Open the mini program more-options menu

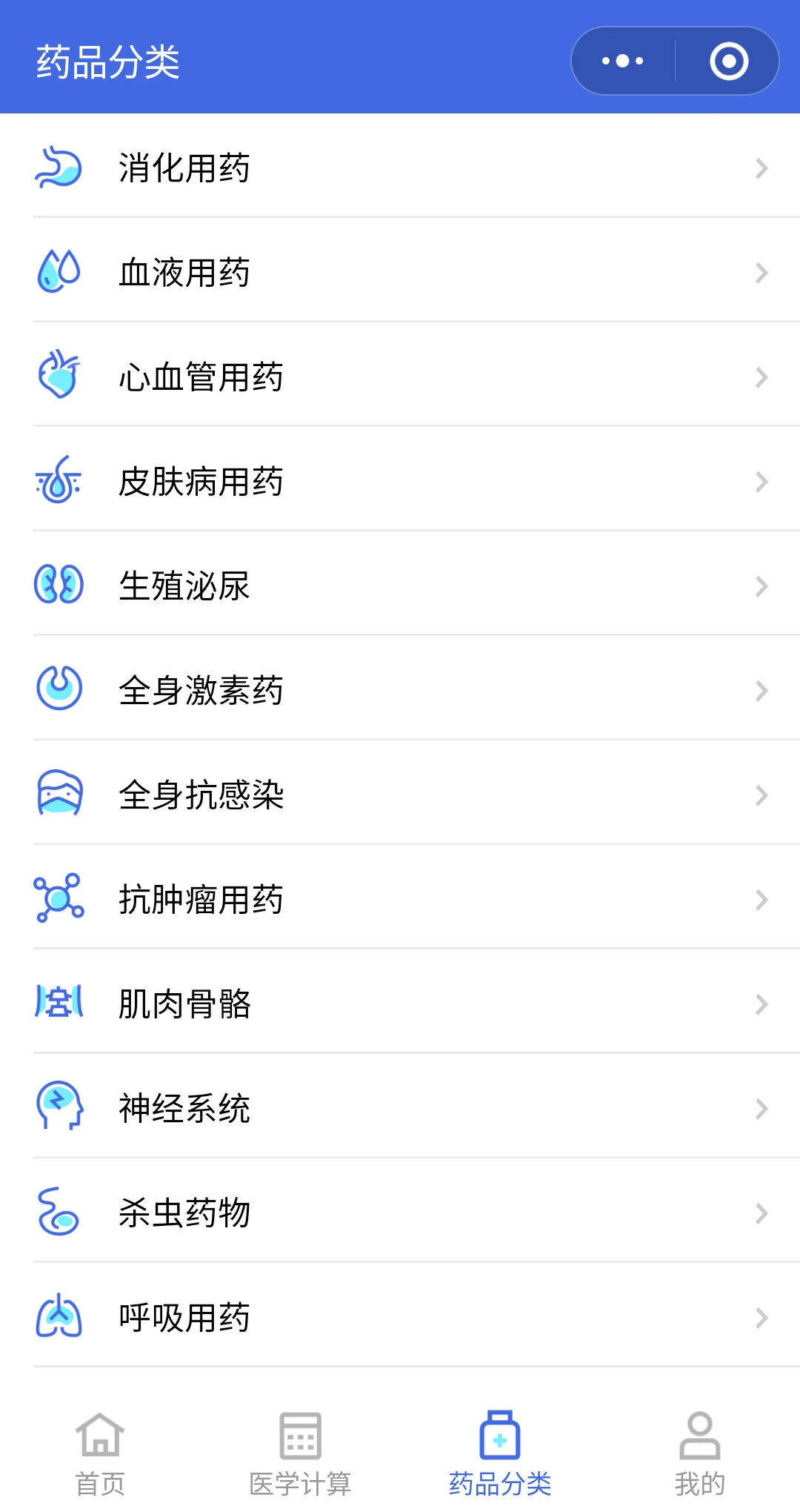point(623,61)
